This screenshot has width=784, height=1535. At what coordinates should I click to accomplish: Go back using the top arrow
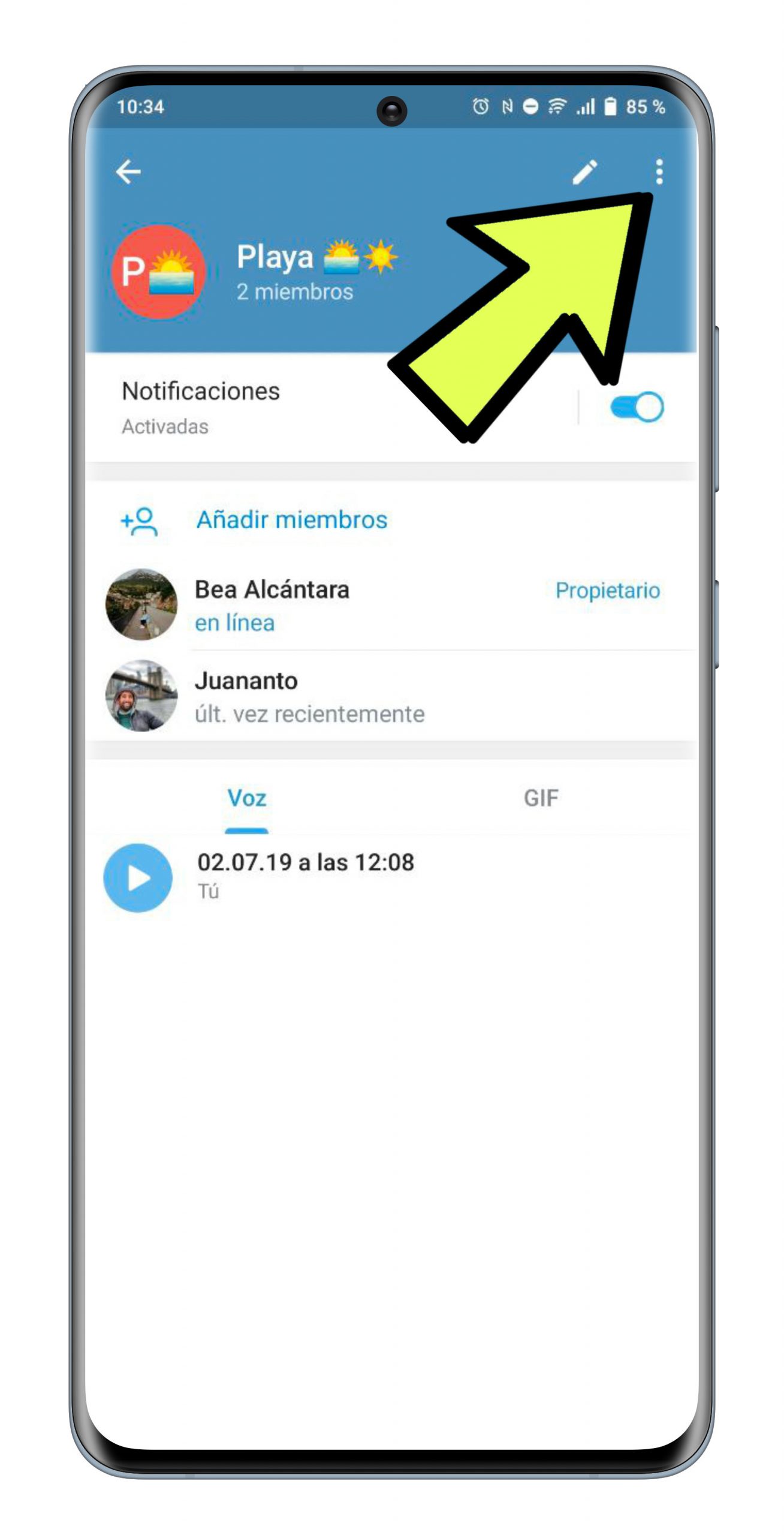[128, 172]
